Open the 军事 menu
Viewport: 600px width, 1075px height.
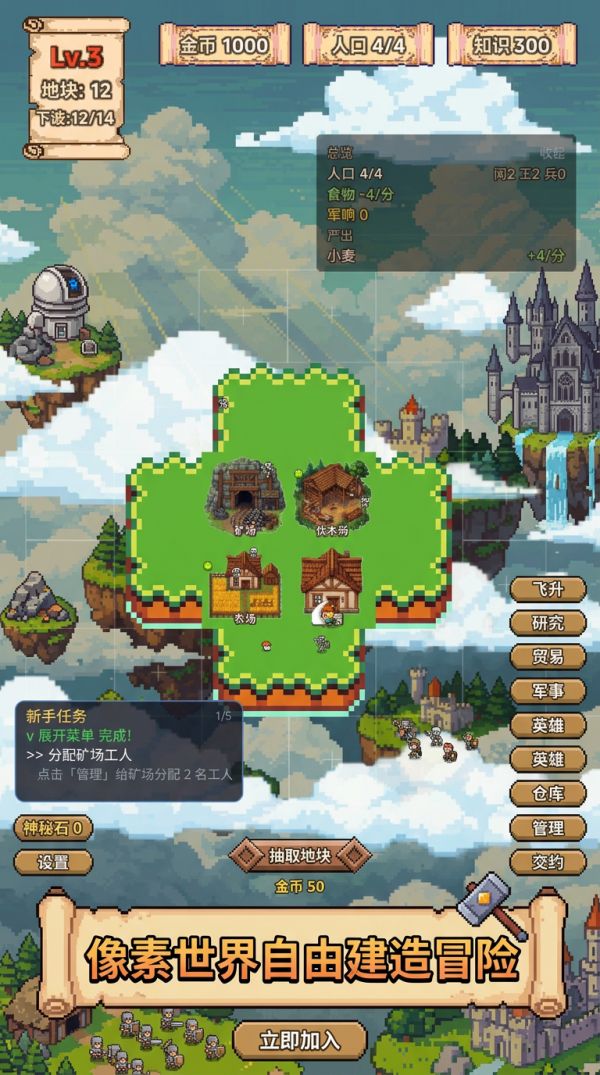[x=549, y=690]
